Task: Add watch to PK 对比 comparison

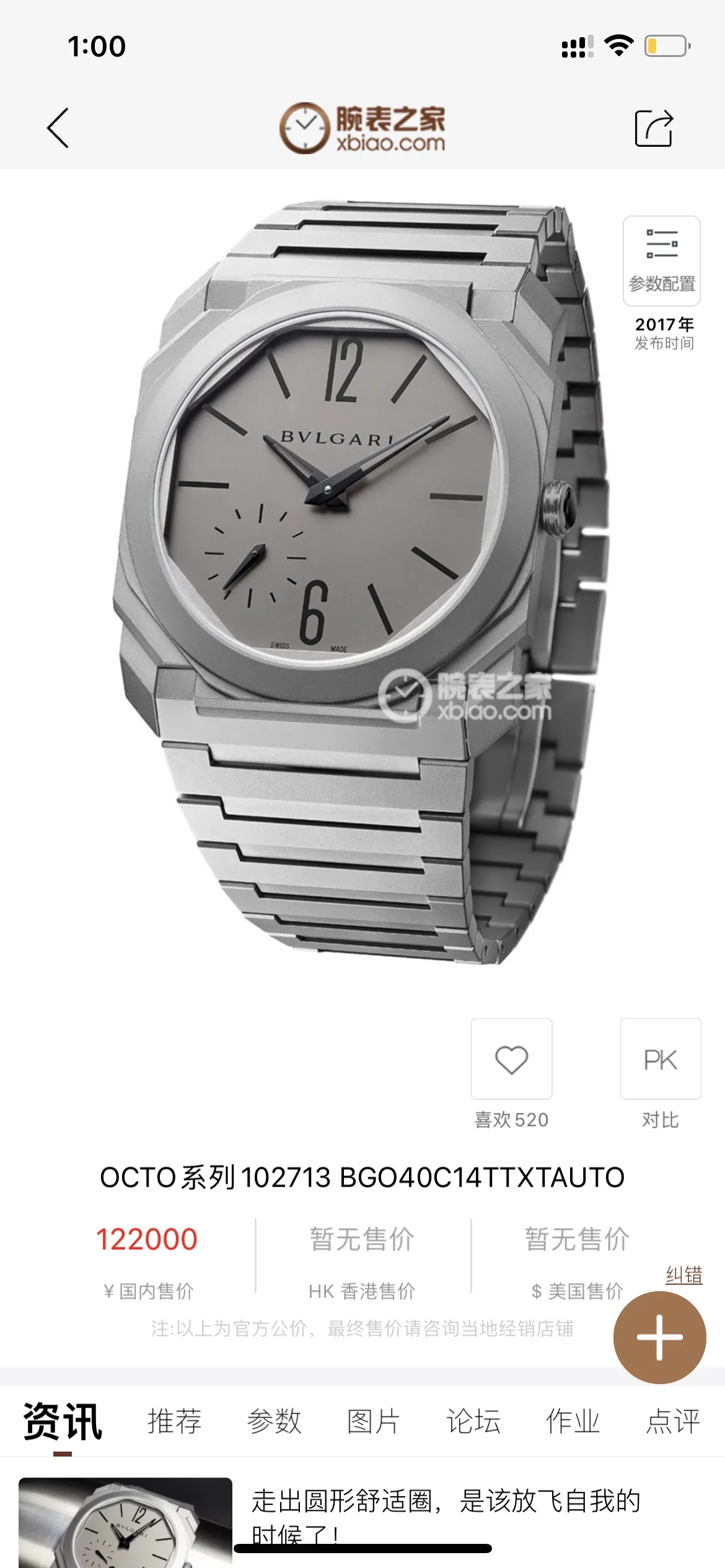Action: (661, 1059)
